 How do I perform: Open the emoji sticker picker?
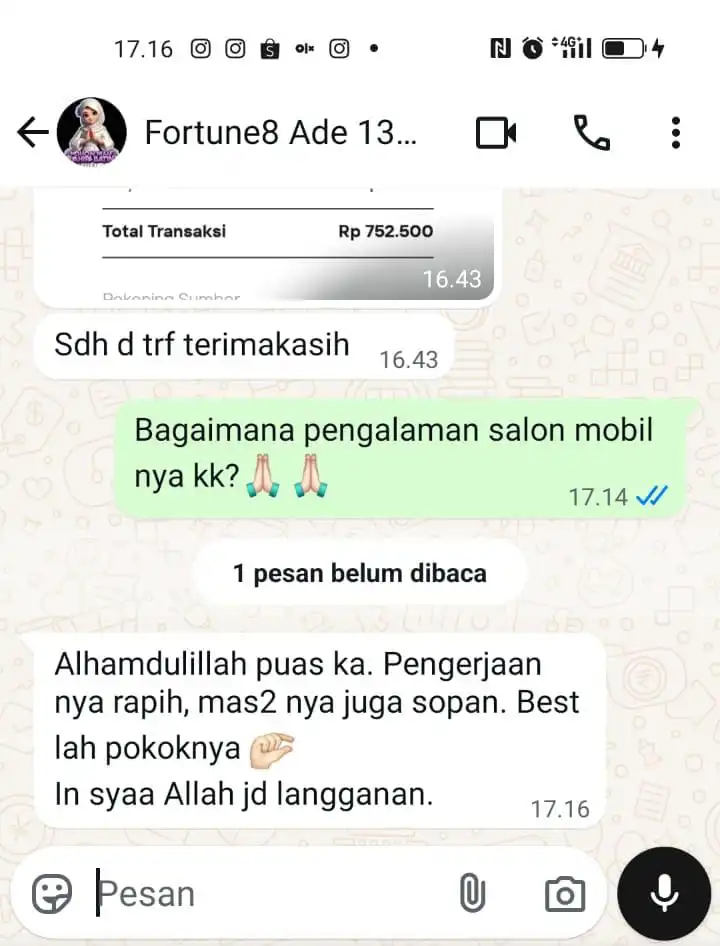pos(52,893)
